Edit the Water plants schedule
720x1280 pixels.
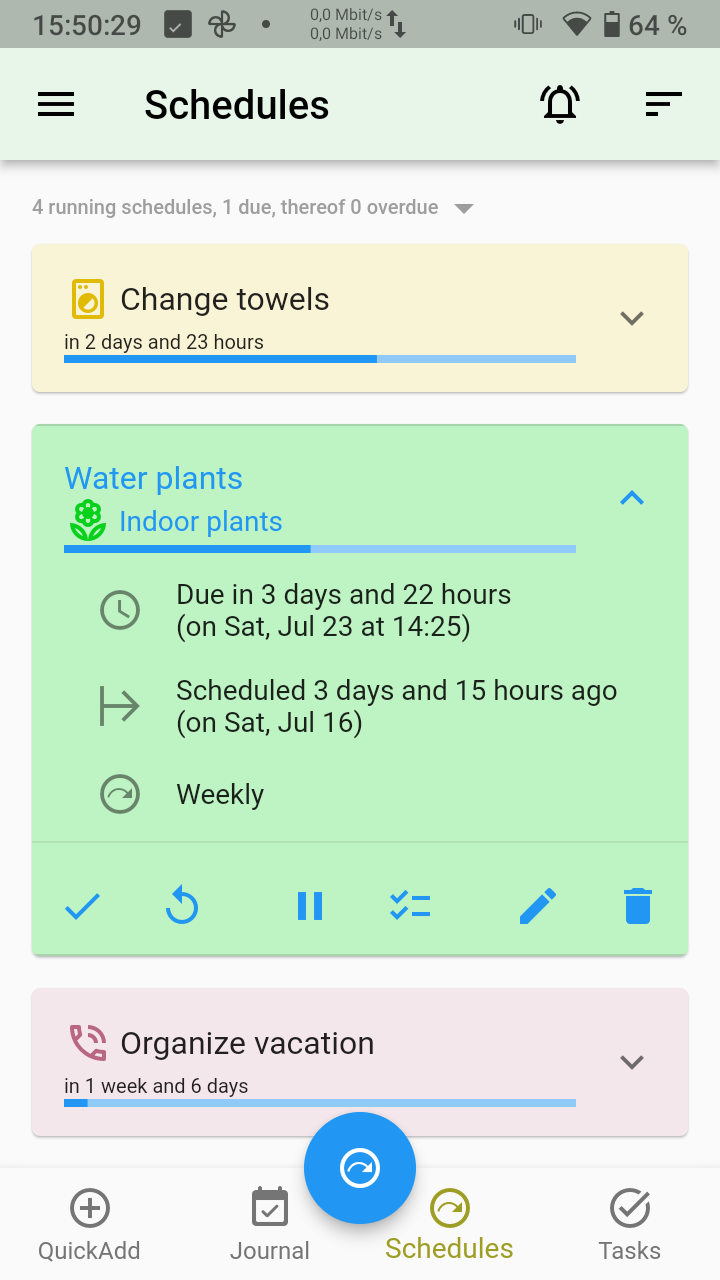[x=538, y=907]
